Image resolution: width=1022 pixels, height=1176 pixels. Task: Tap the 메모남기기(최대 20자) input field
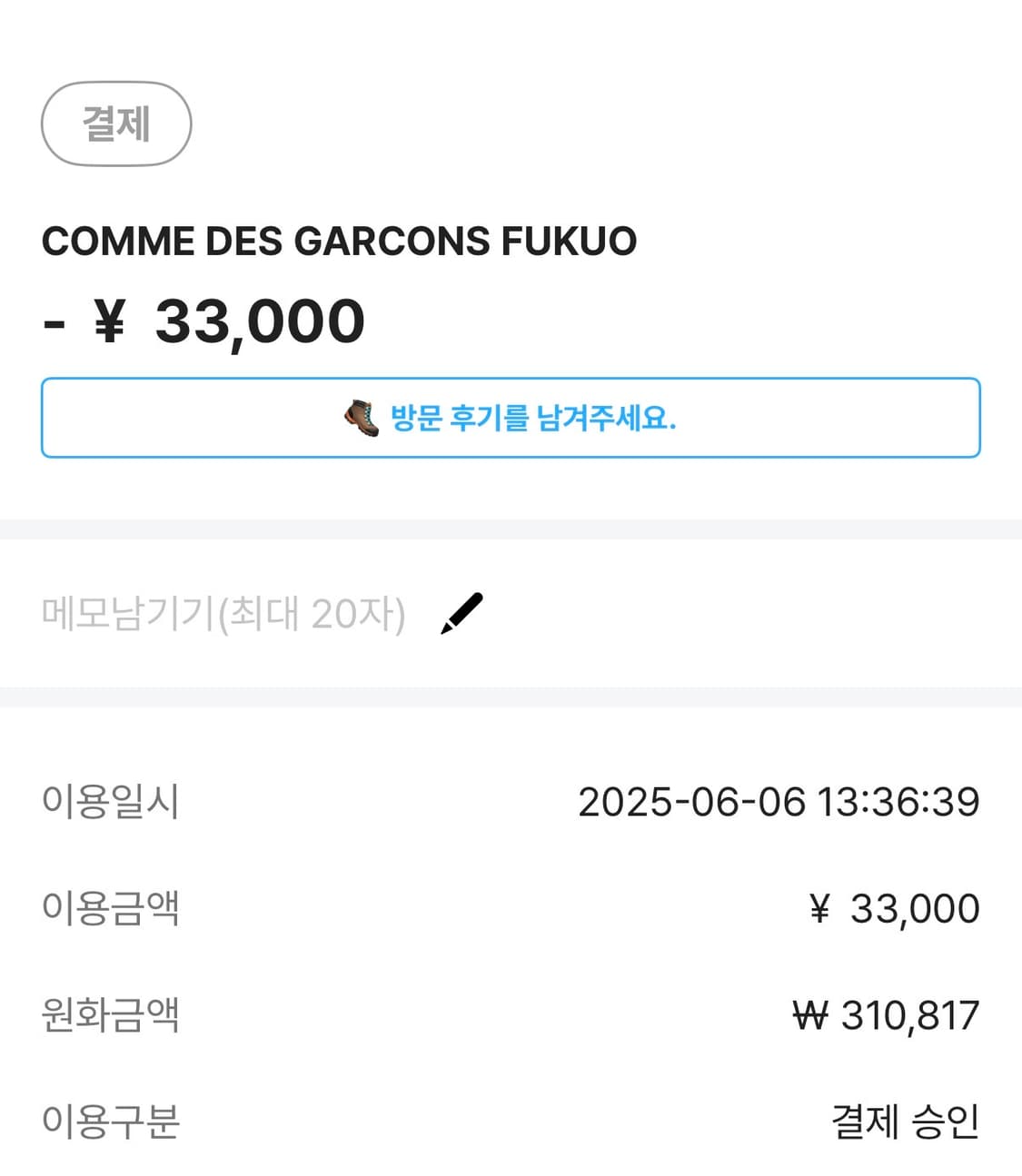click(224, 613)
